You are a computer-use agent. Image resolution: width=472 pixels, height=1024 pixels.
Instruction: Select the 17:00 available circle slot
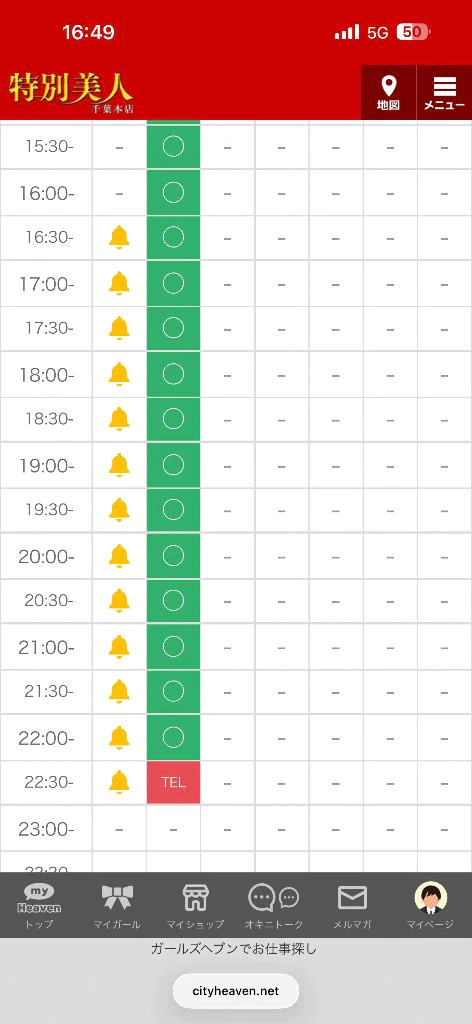click(x=173, y=283)
